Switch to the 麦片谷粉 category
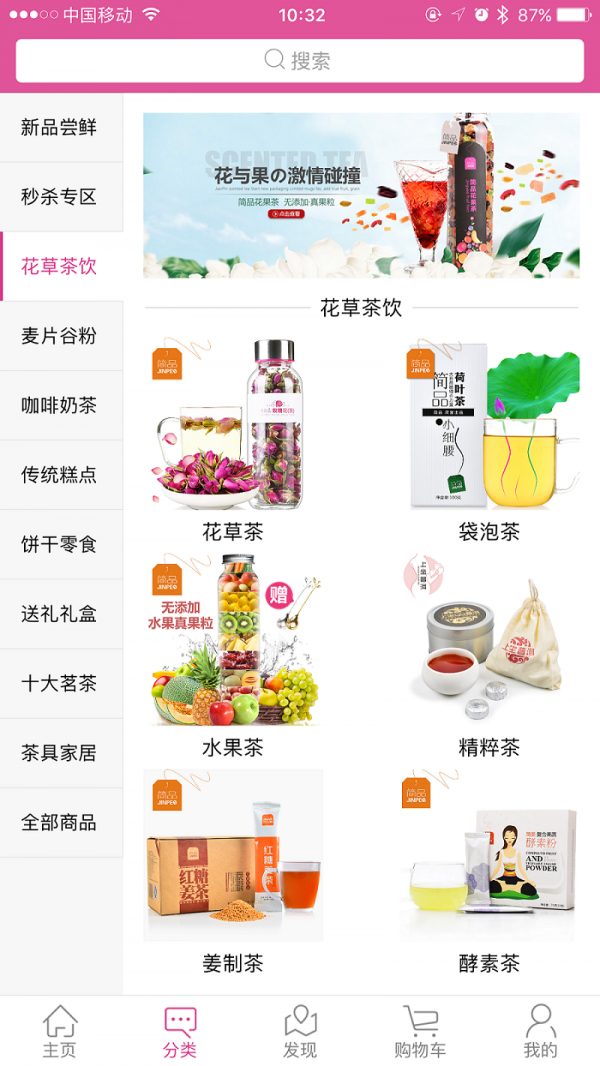Image resolution: width=600 pixels, height=1066 pixels. point(60,336)
